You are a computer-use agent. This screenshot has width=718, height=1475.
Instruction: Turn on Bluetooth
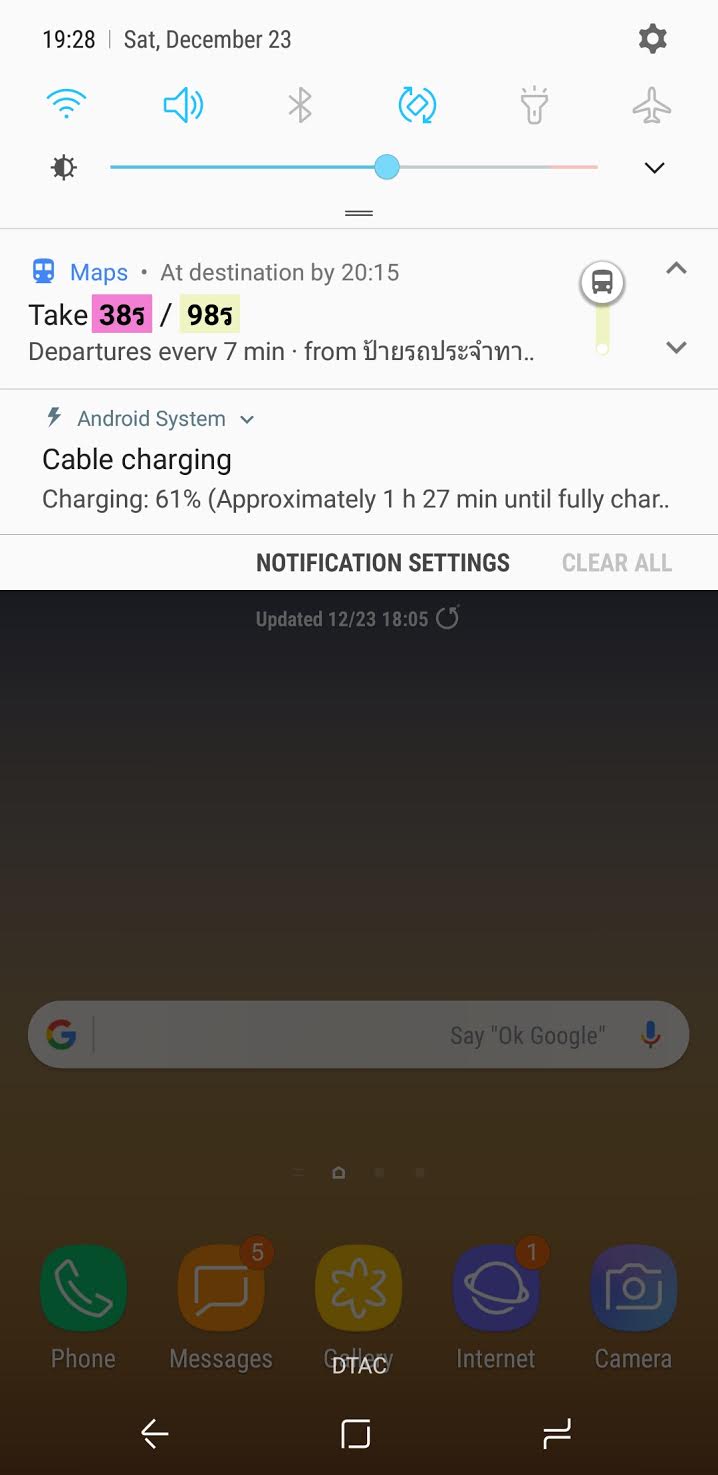300,104
